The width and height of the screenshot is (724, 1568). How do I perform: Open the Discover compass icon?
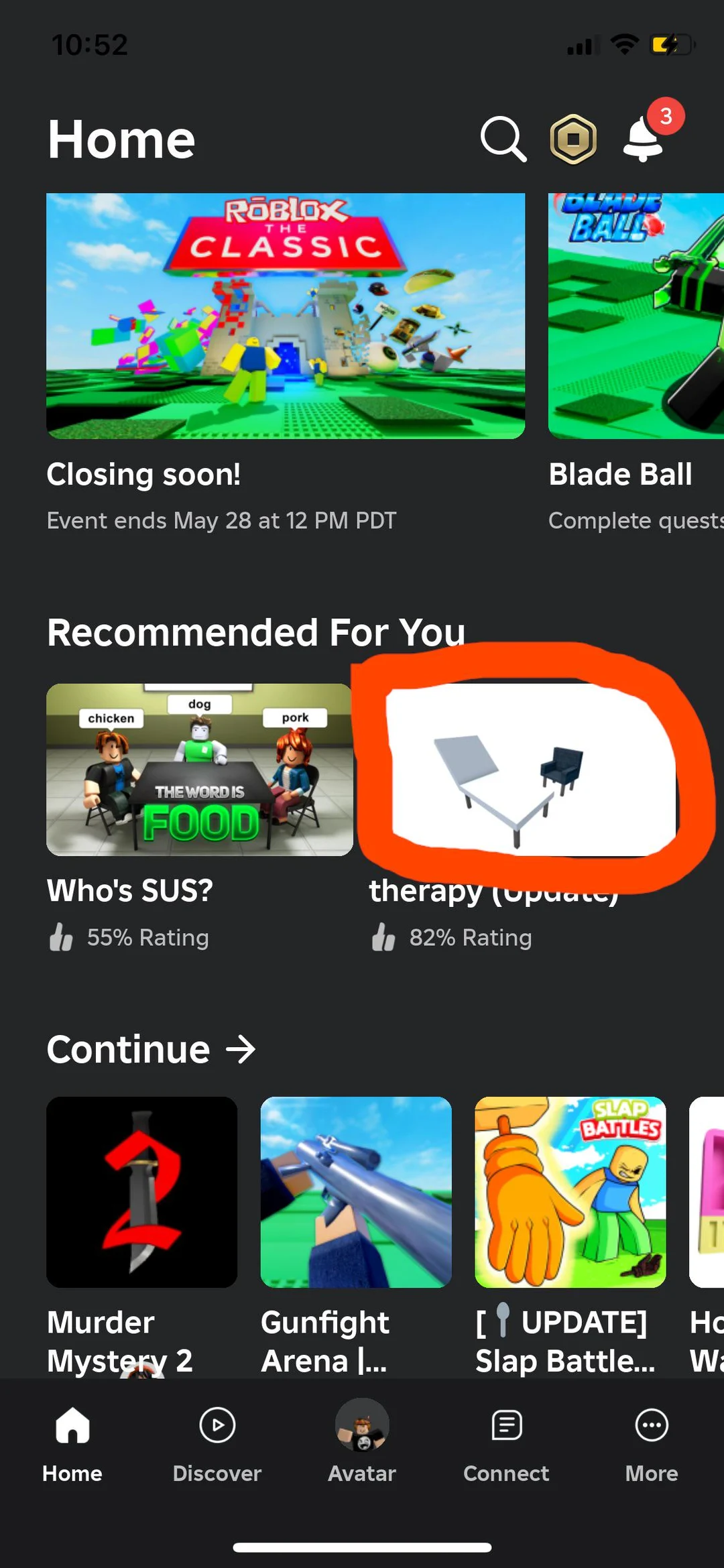(x=217, y=1425)
